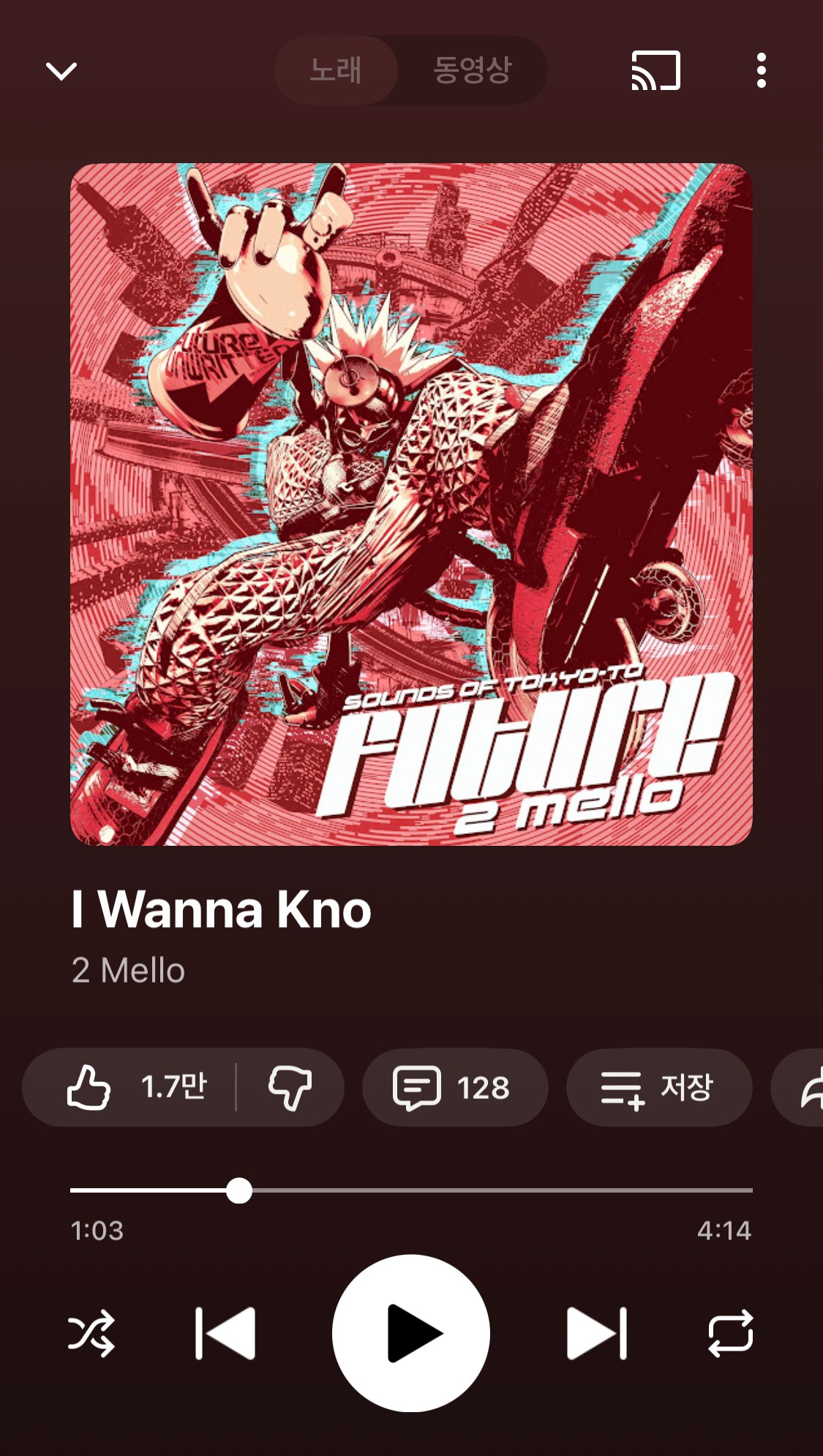Image resolution: width=823 pixels, height=1456 pixels.
Task: Open the three-dot overflow menu
Action: (762, 71)
